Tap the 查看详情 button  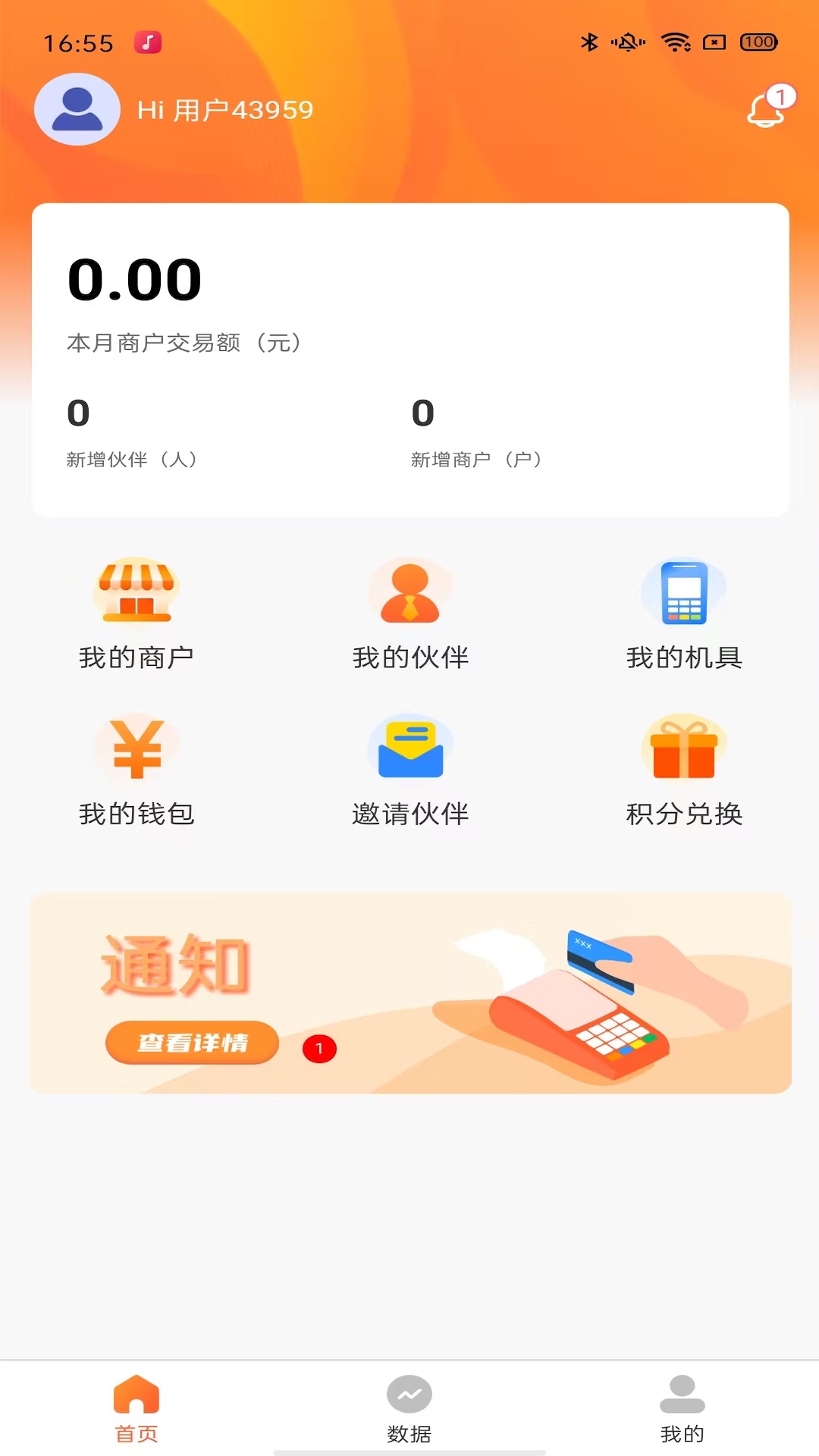click(191, 1043)
